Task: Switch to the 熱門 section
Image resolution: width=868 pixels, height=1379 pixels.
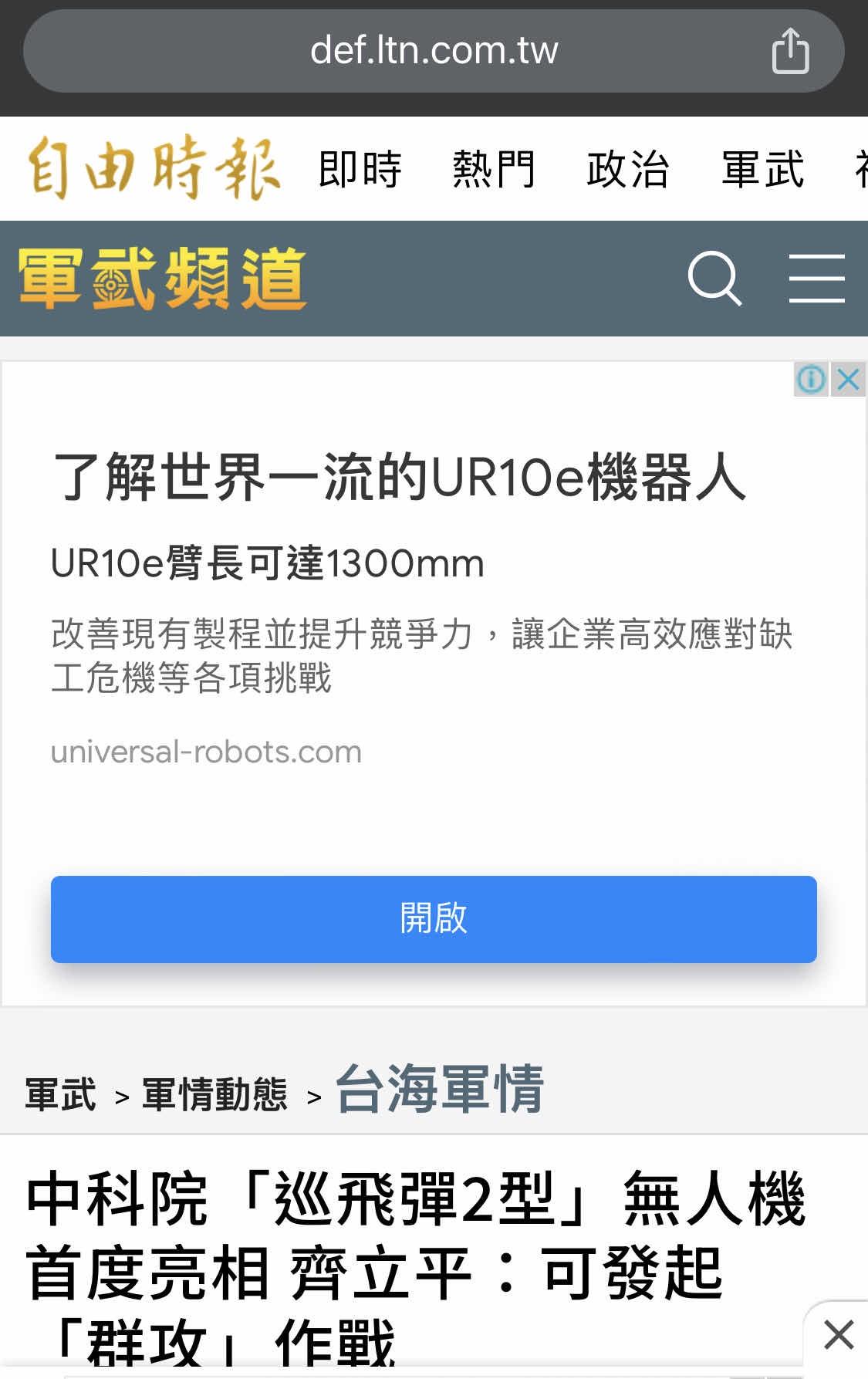Action: 494,169
